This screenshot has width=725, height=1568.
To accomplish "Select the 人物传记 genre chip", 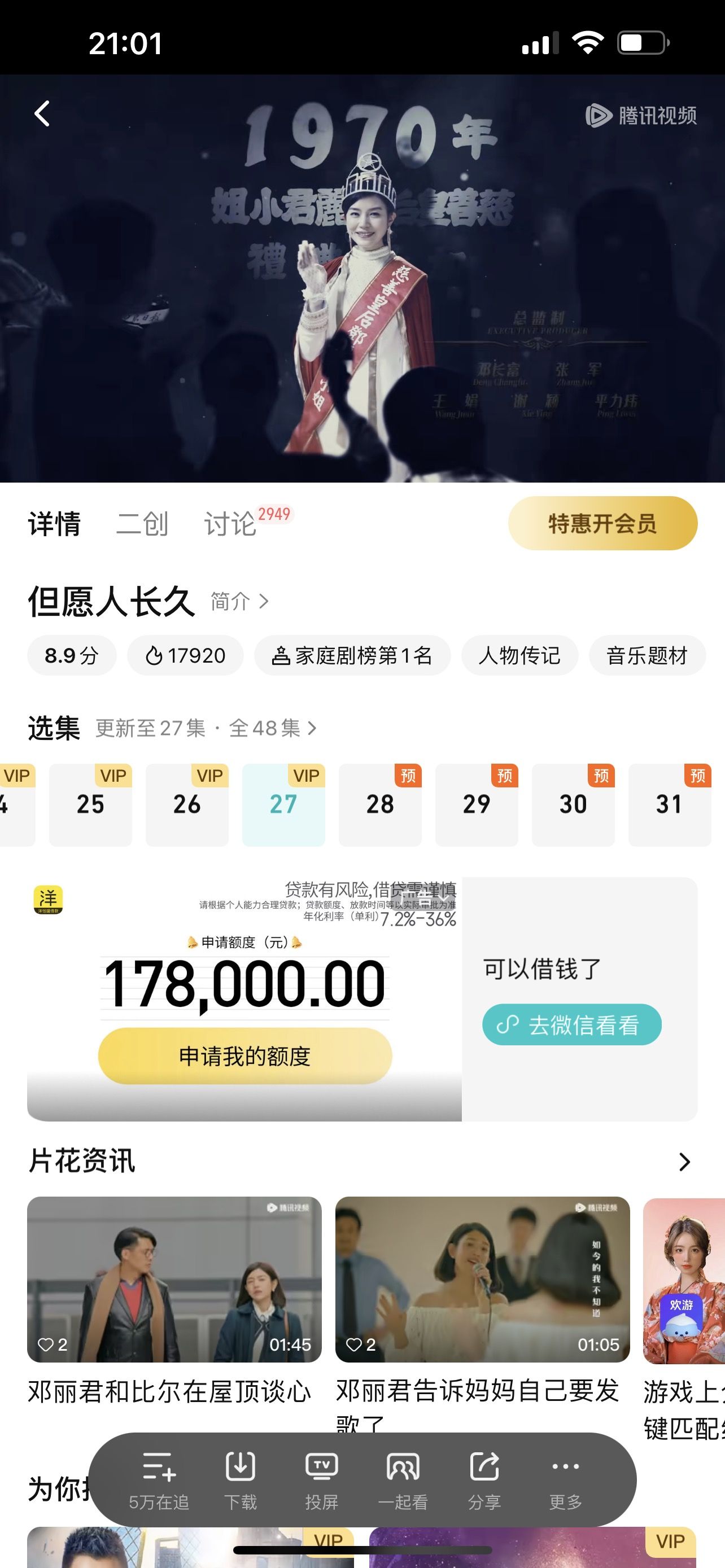I will pos(519,655).
